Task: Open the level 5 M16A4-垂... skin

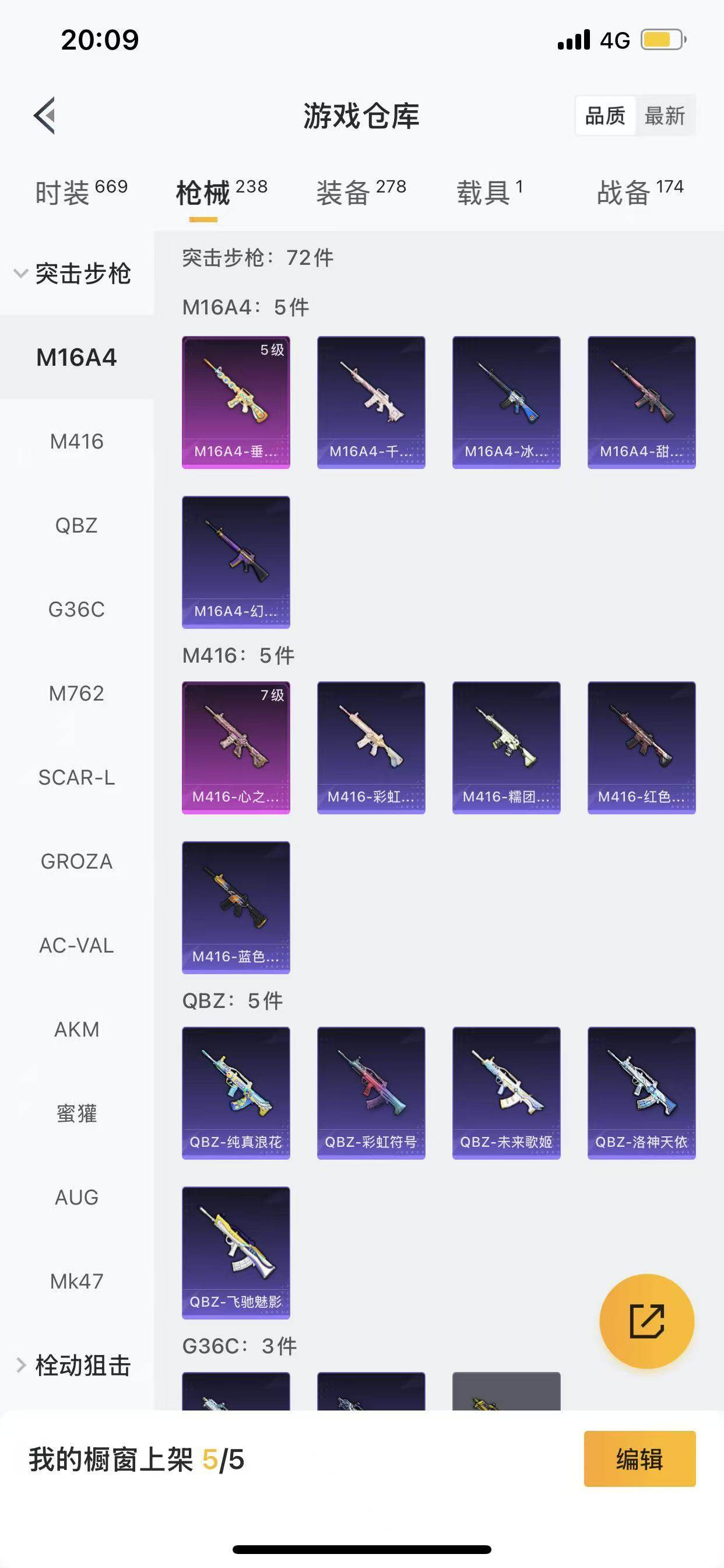Action: (236, 402)
